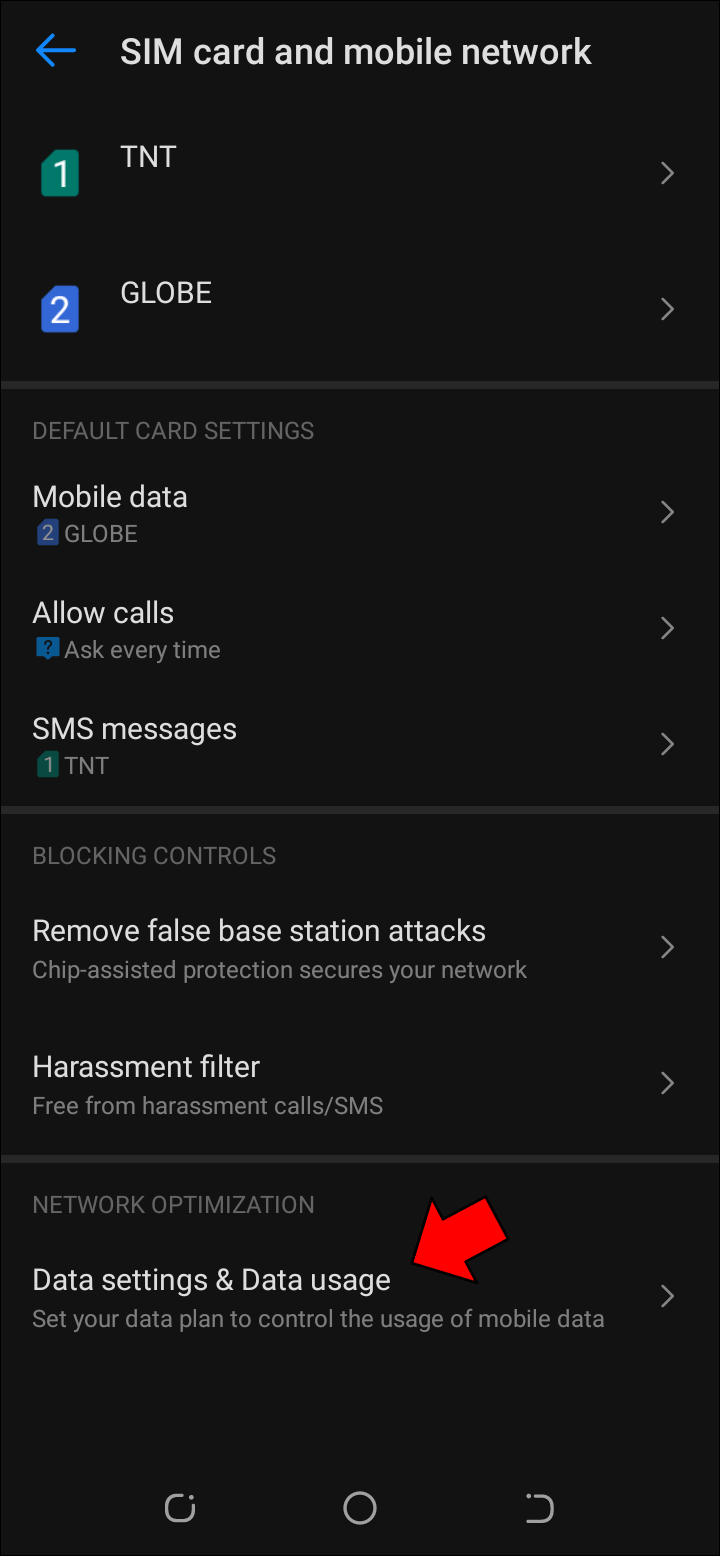Tap the SIM 2 GLOBE icon
Image resolution: width=720 pixels, height=1556 pixels.
(60, 308)
